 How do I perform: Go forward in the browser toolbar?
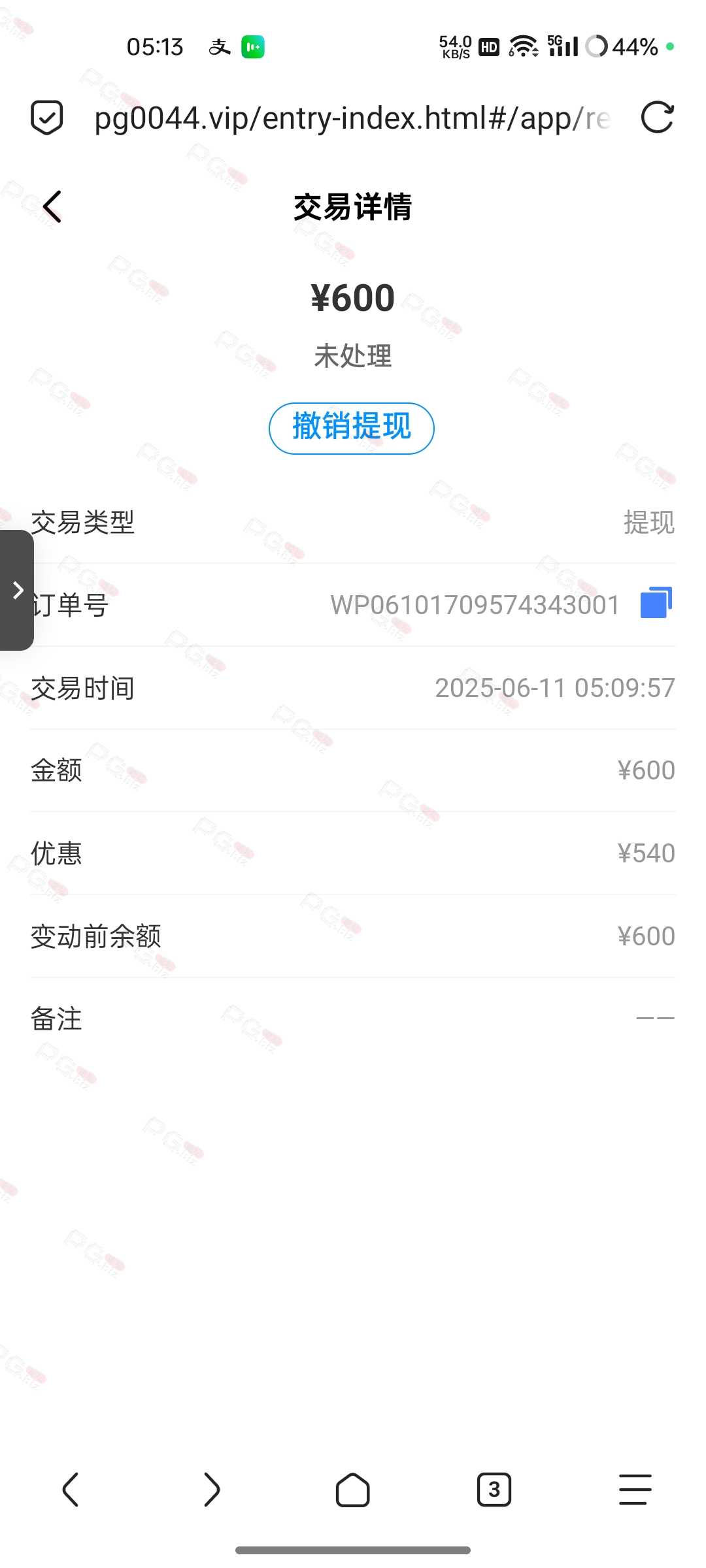point(212,1490)
